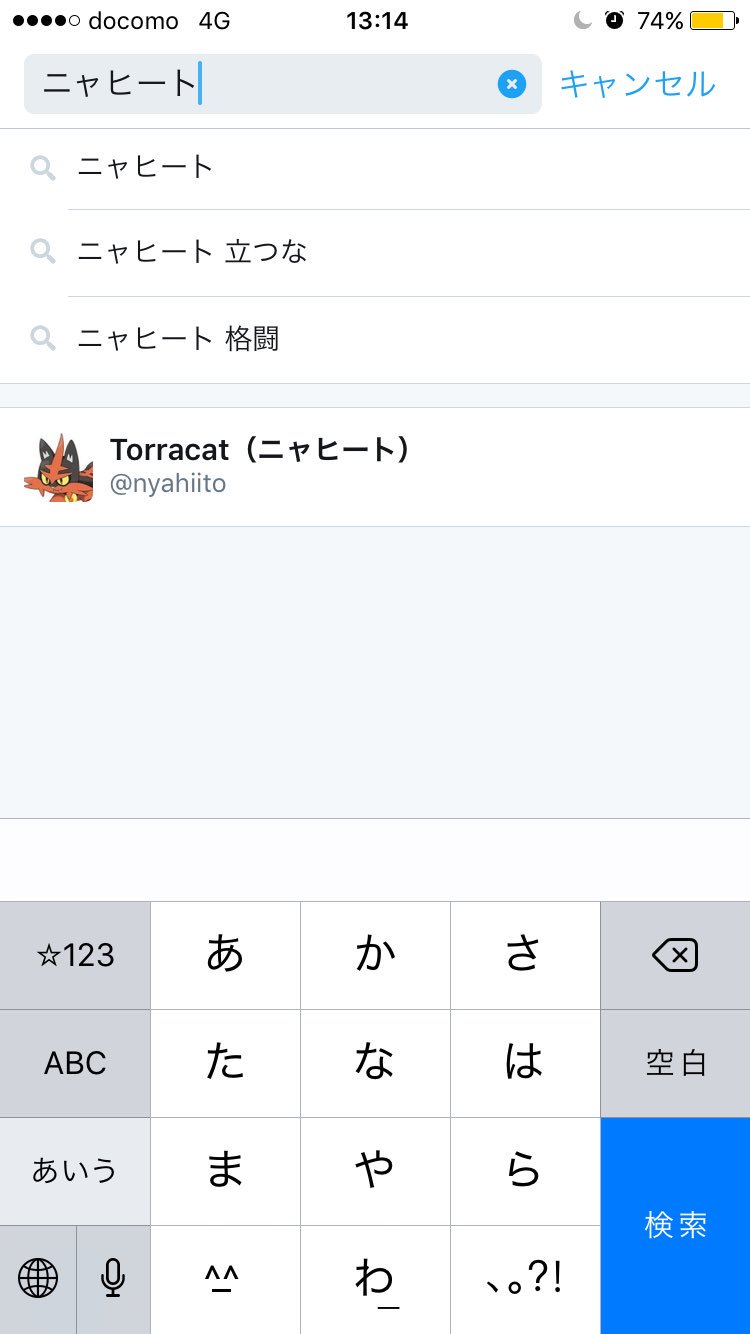Hit the blue 検索 search key
The height and width of the screenshot is (1334, 750).
(x=675, y=1225)
